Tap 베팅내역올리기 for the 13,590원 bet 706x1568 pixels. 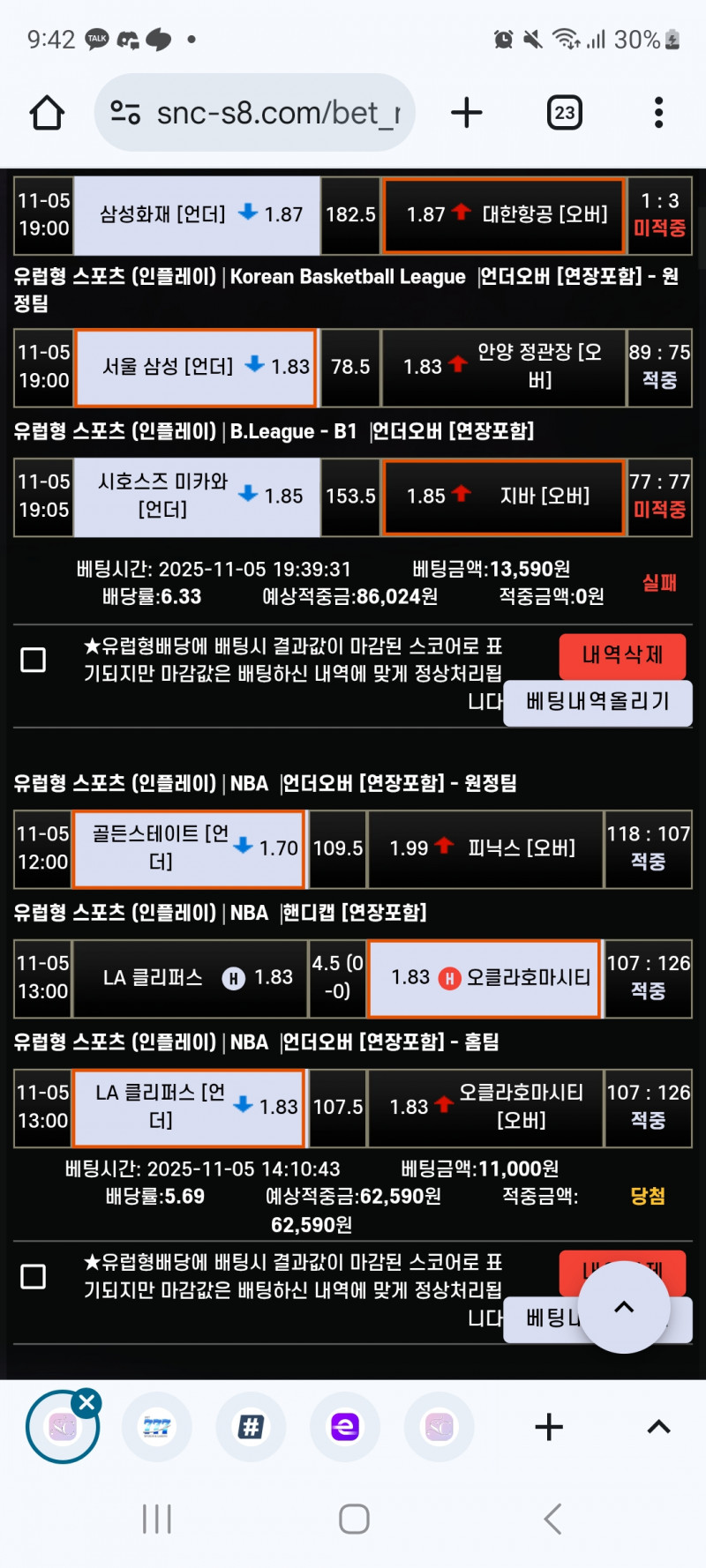point(597,702)
